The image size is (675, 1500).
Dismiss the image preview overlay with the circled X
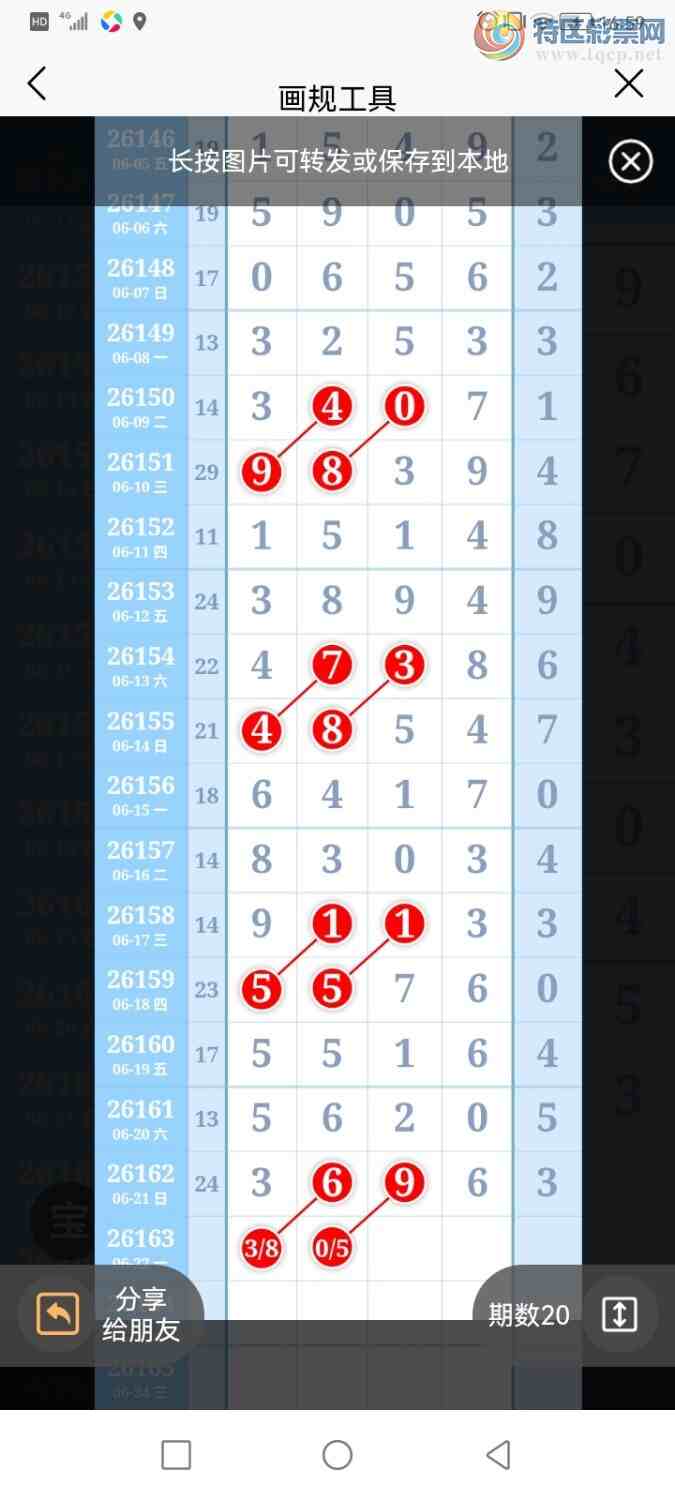tap(631, 162)
